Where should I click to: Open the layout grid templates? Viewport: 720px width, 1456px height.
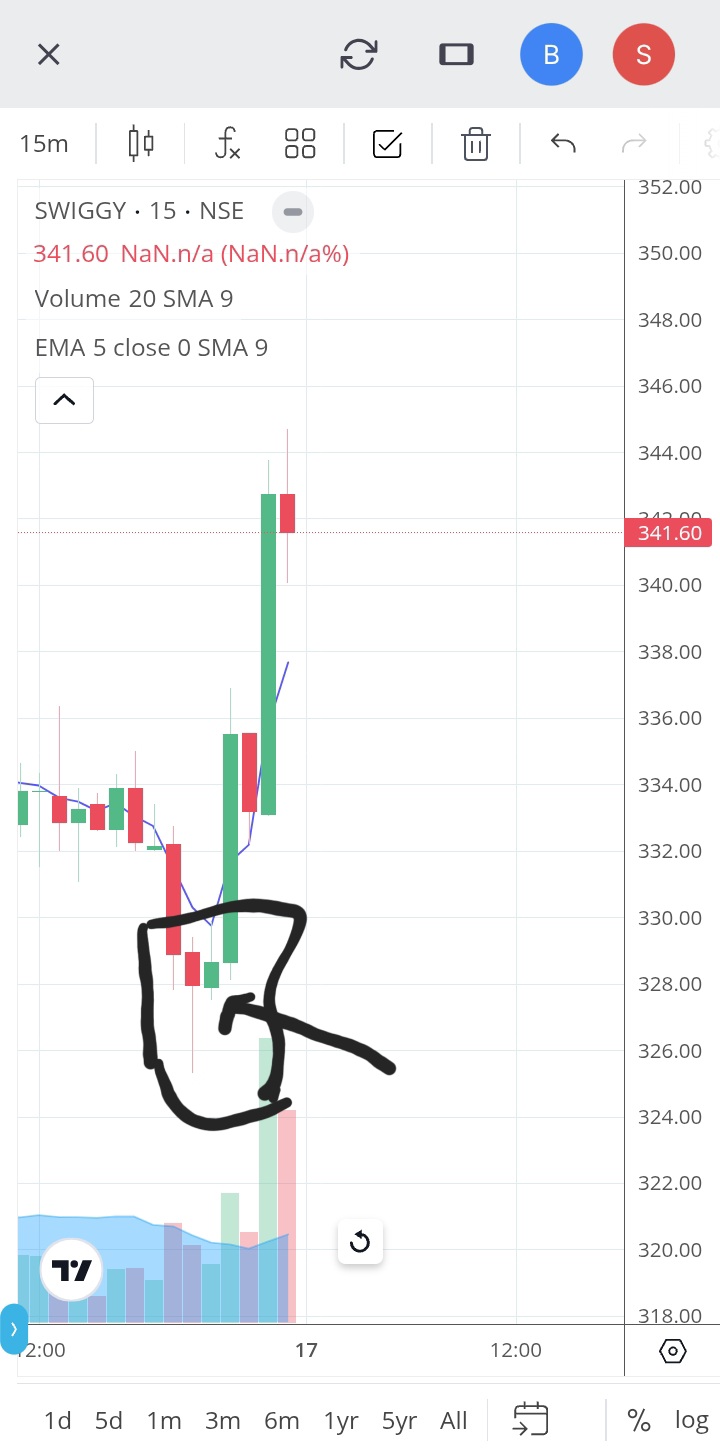[x=300, y=144]
